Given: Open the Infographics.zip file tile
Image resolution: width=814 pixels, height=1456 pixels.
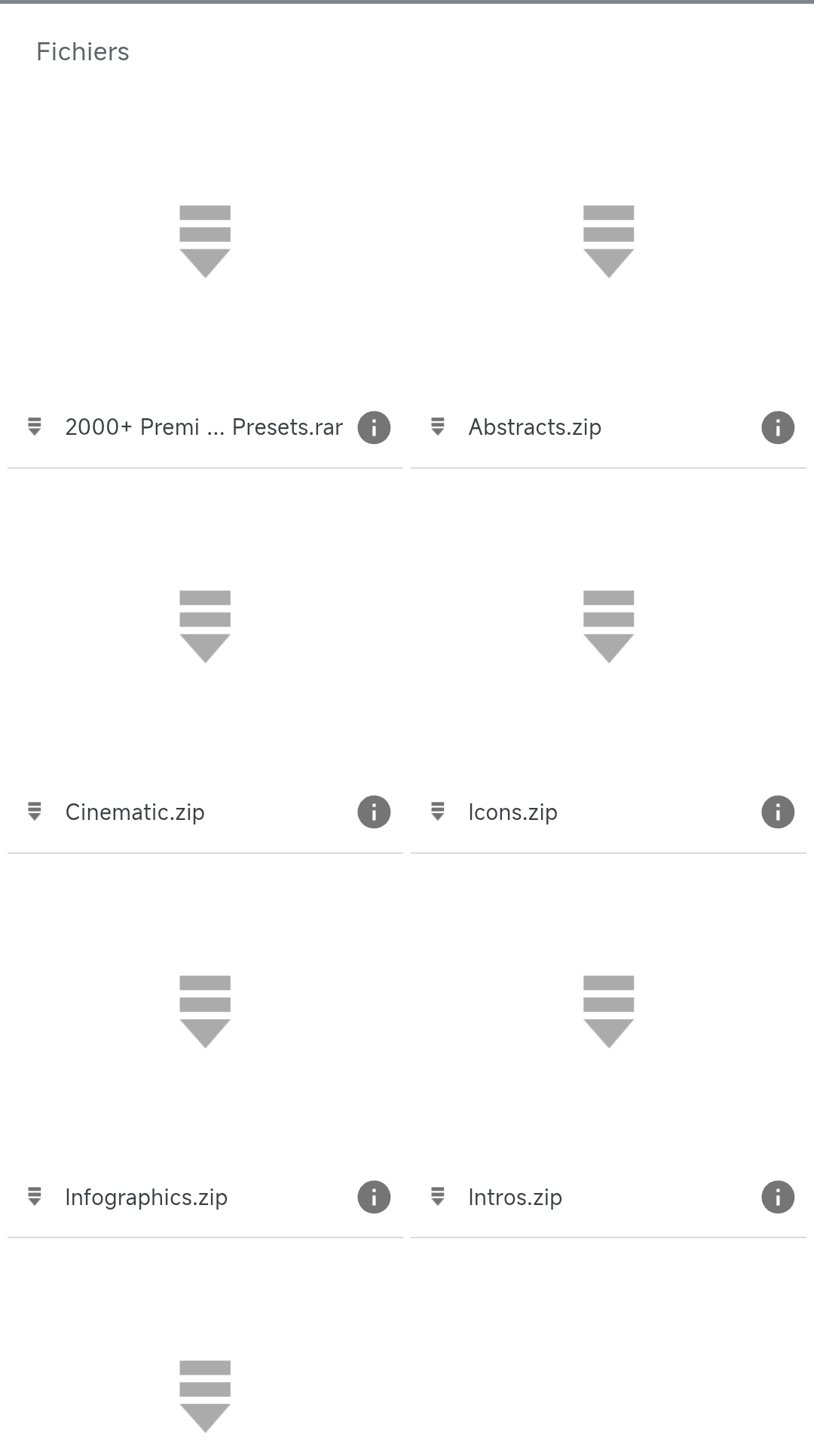Looking at the screenshot, I should click(x=205, y=1046).
